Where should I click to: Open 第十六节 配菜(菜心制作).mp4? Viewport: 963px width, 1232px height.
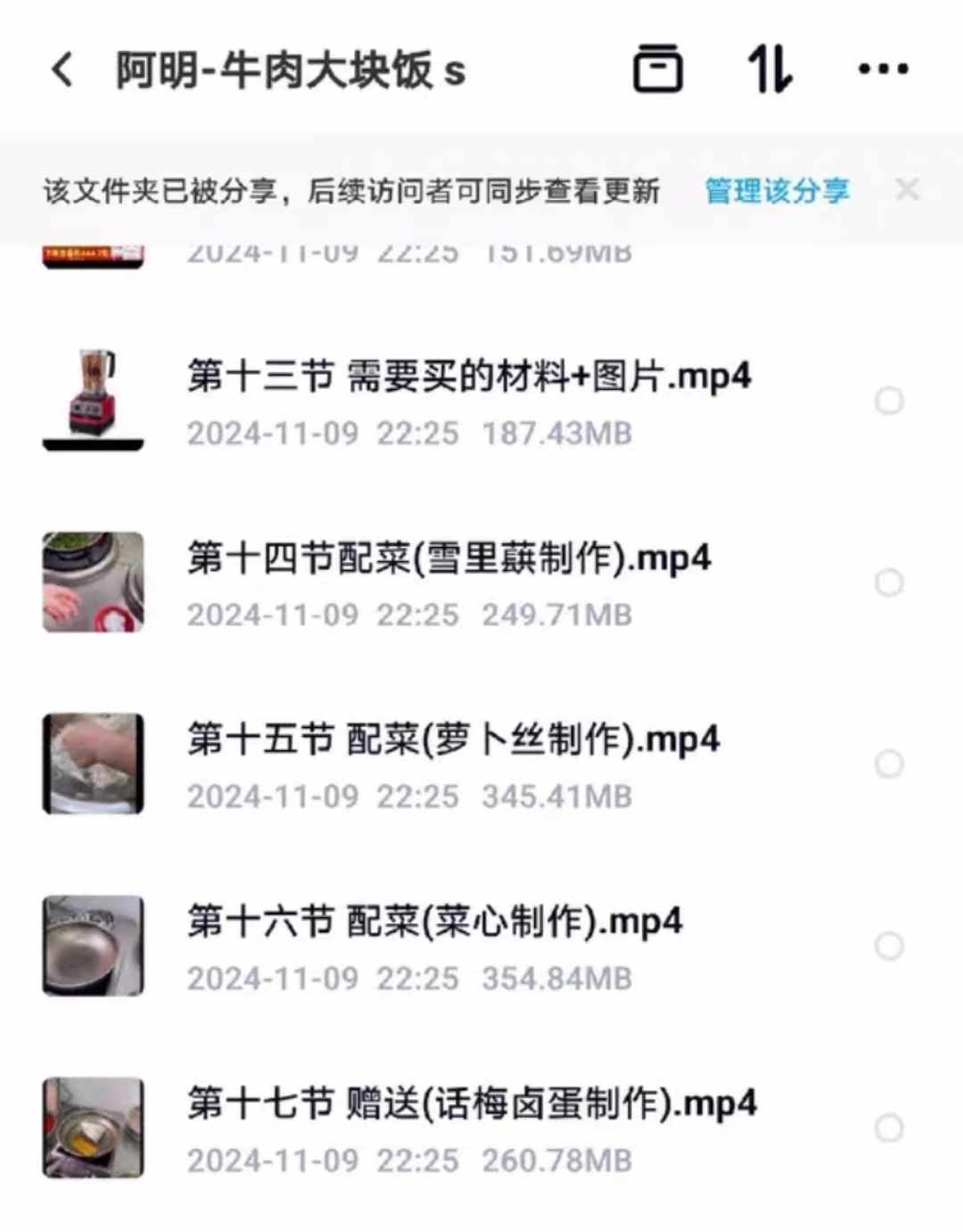435,922
